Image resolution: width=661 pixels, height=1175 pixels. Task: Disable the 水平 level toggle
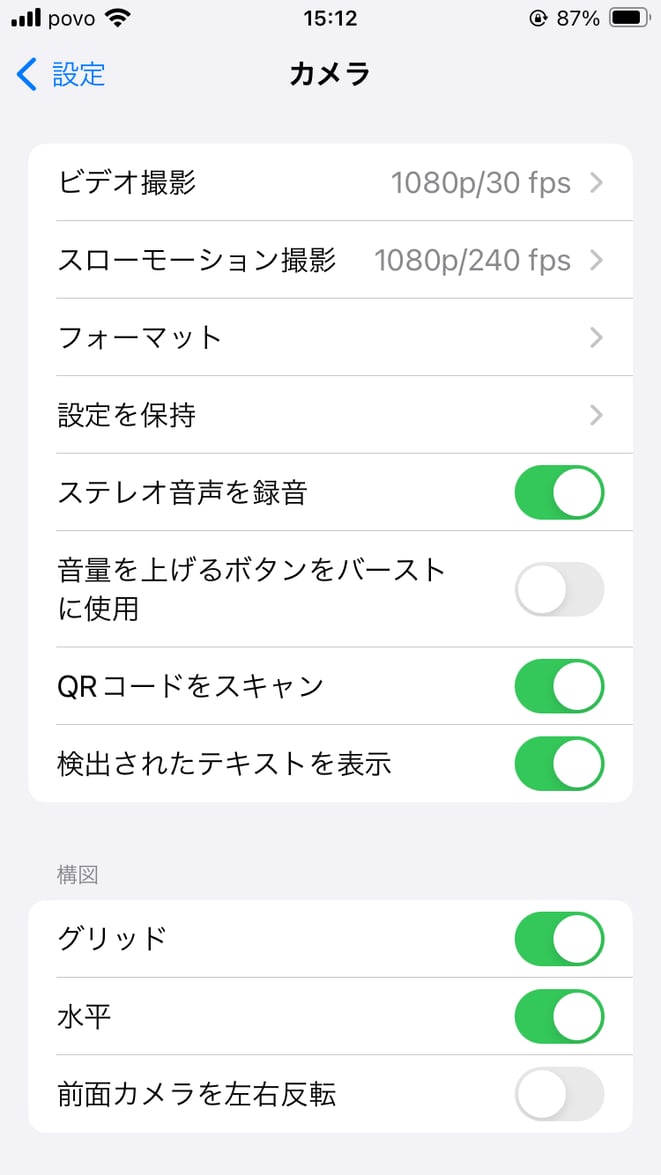559,1017
